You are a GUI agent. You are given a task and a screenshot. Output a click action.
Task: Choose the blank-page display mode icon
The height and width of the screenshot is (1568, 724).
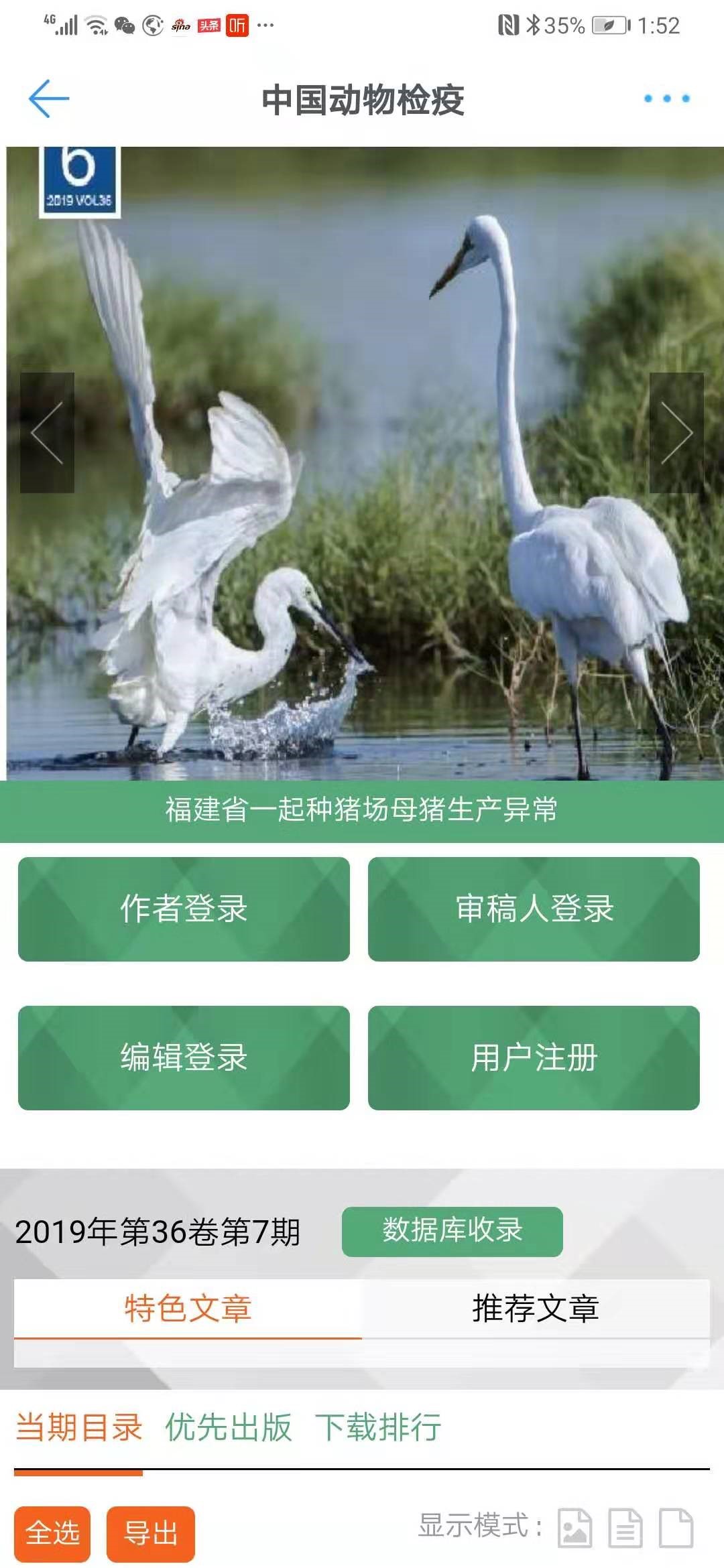(676, 1528)
